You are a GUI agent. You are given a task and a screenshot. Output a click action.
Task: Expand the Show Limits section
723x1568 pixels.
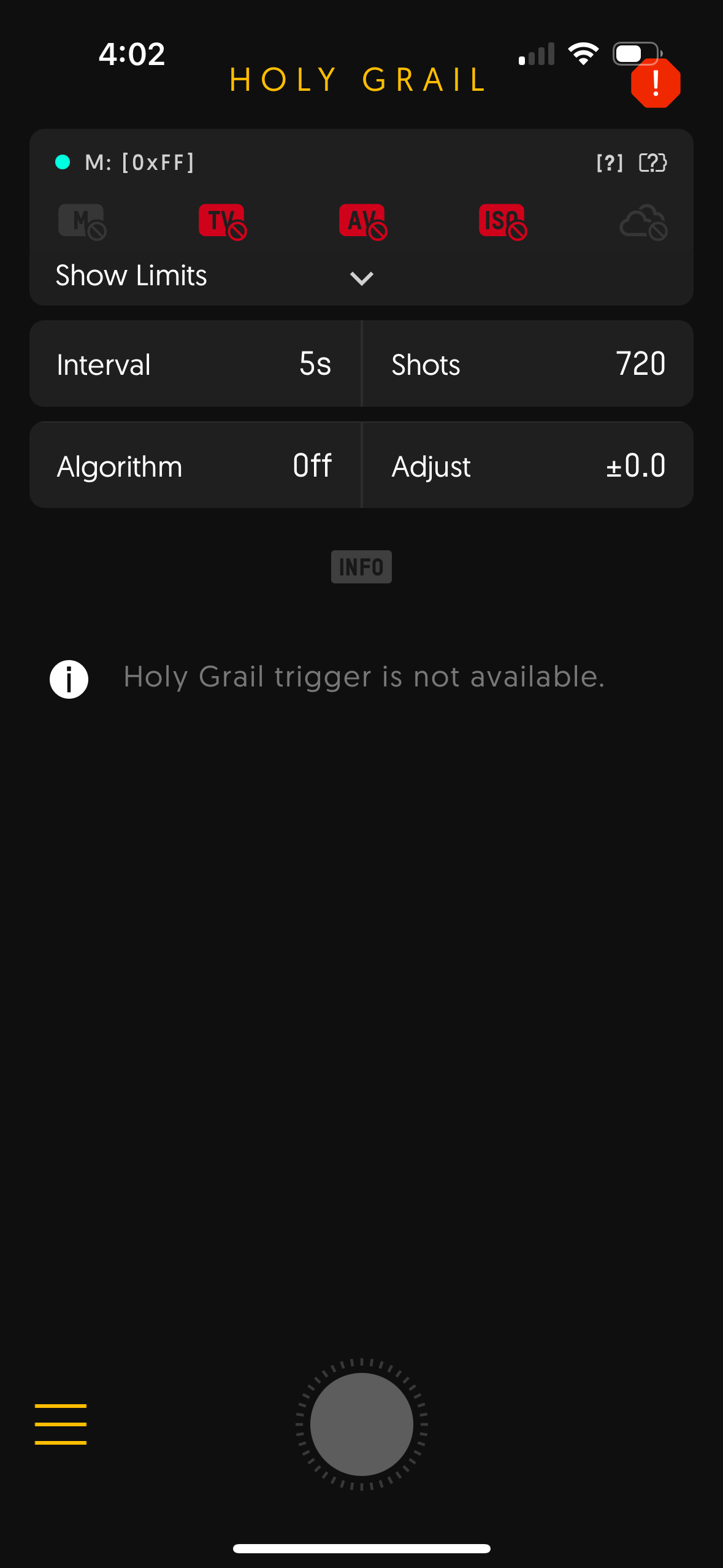[x=361, y=277]
